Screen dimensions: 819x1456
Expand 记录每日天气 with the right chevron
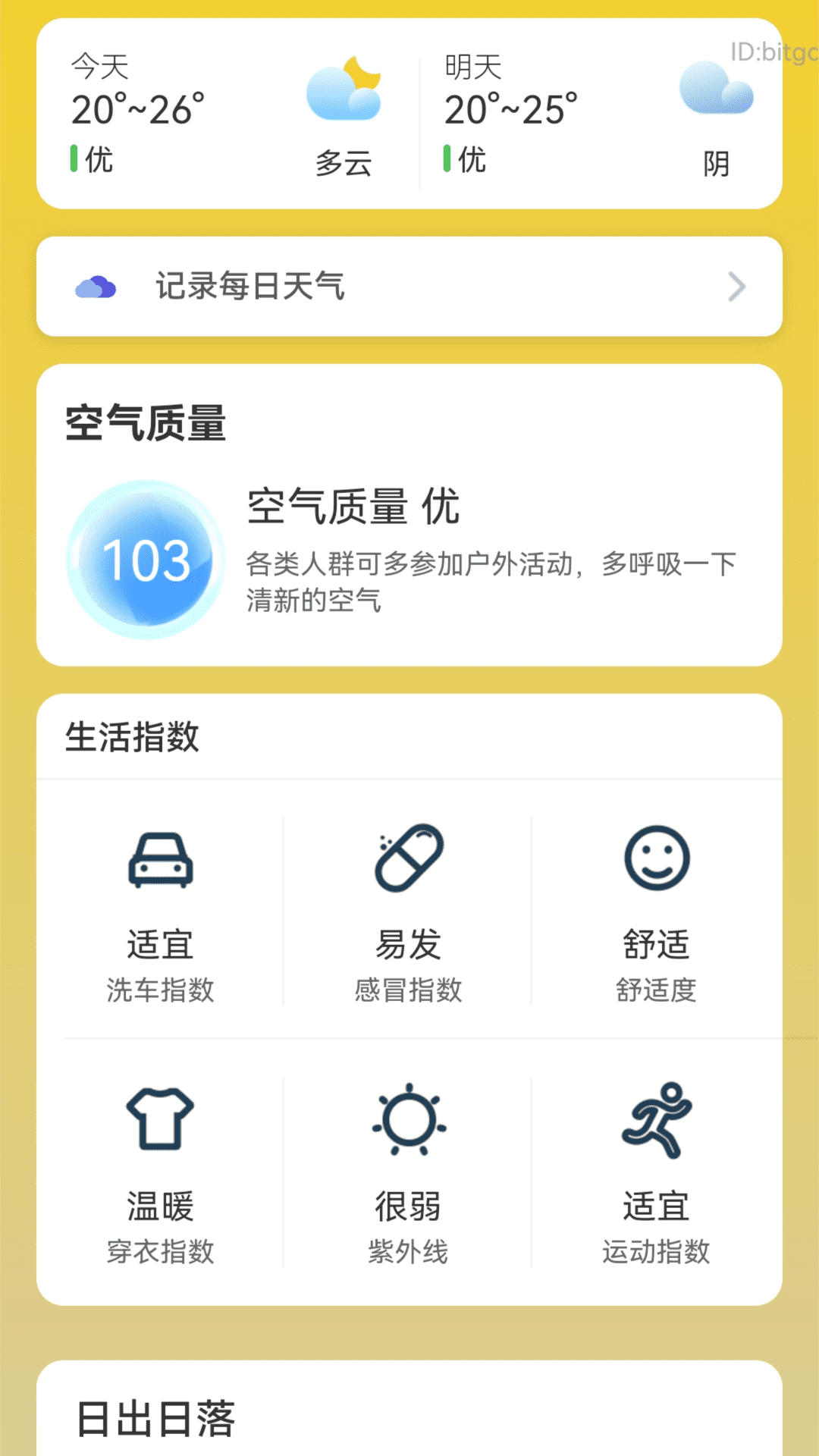tap(735, 286)
